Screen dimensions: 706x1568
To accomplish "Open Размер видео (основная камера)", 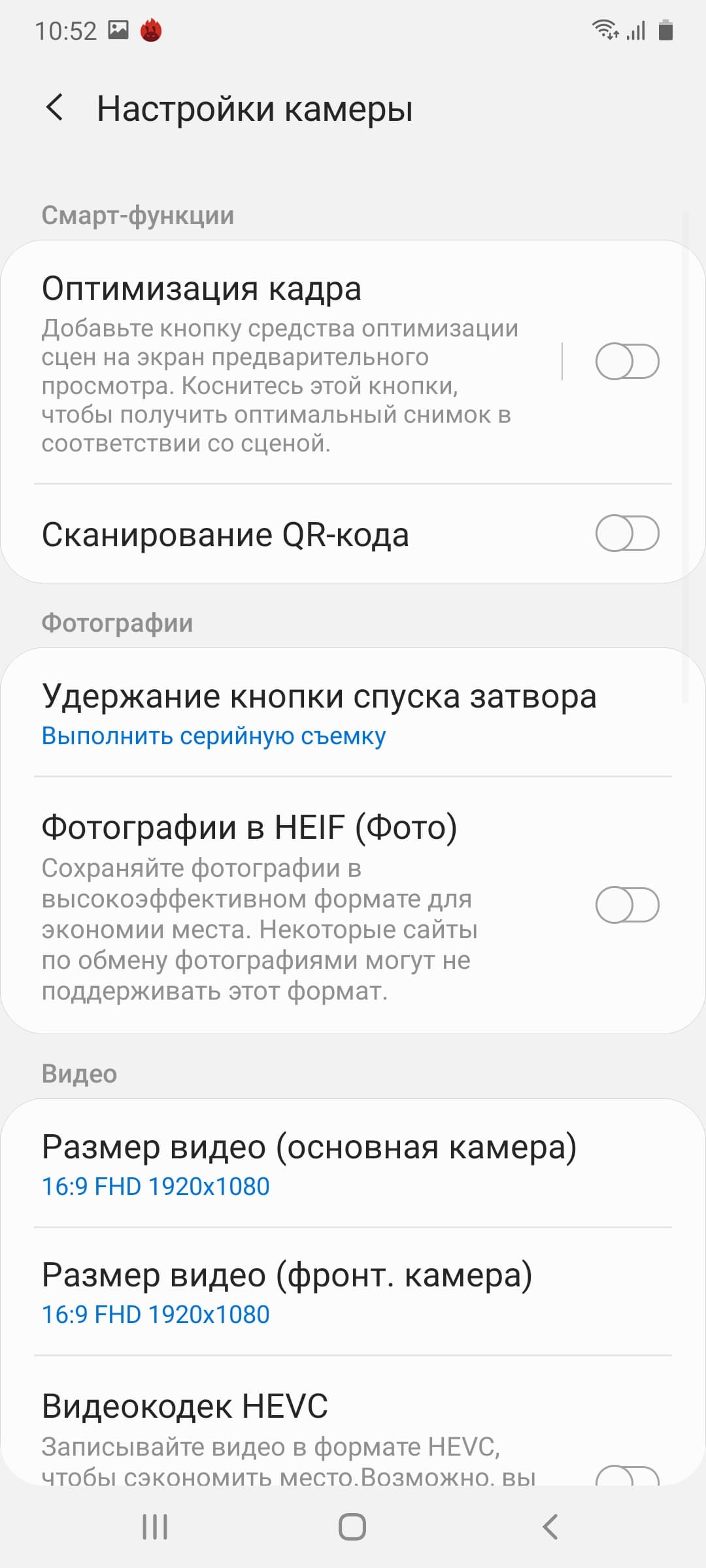I will click(309, 1164).
